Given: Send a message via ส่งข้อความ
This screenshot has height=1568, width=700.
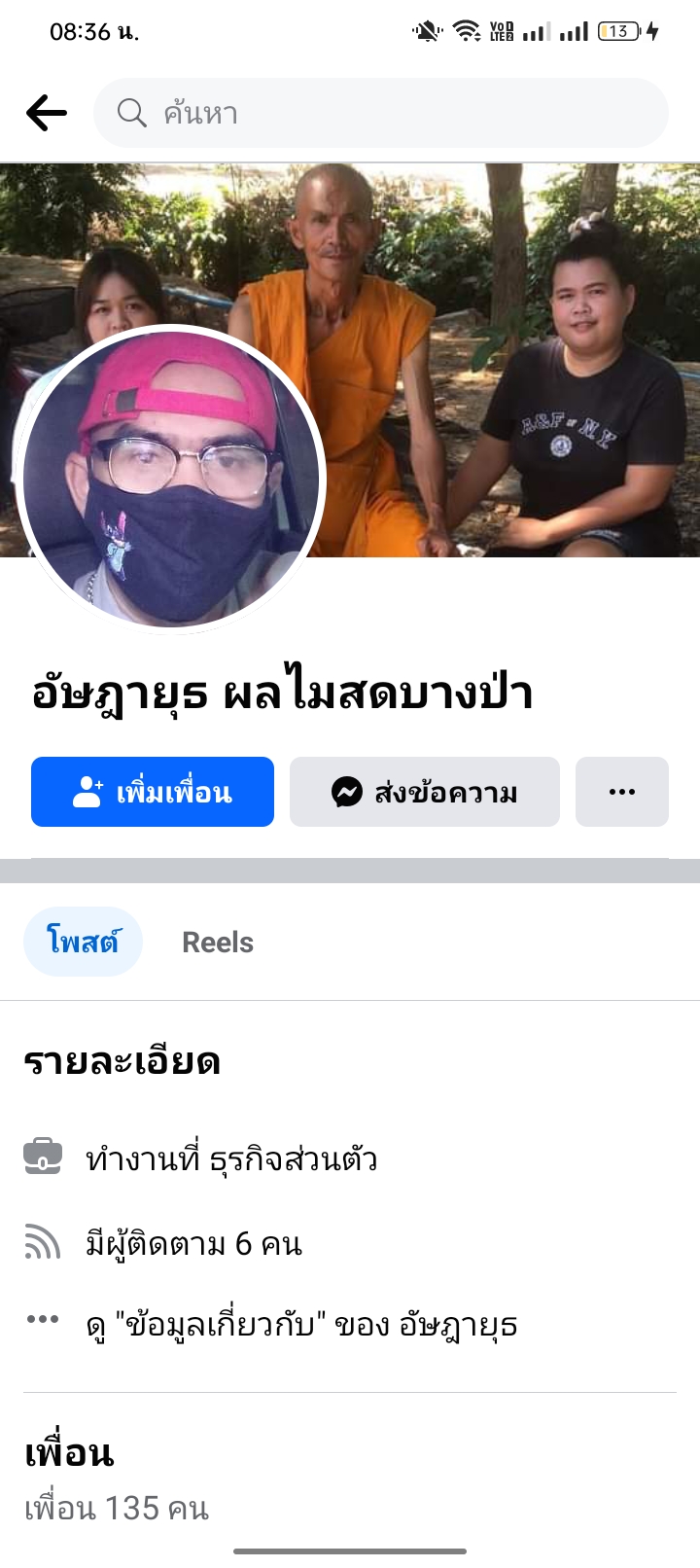Looking at the screenshot, I should pos(425,792).
